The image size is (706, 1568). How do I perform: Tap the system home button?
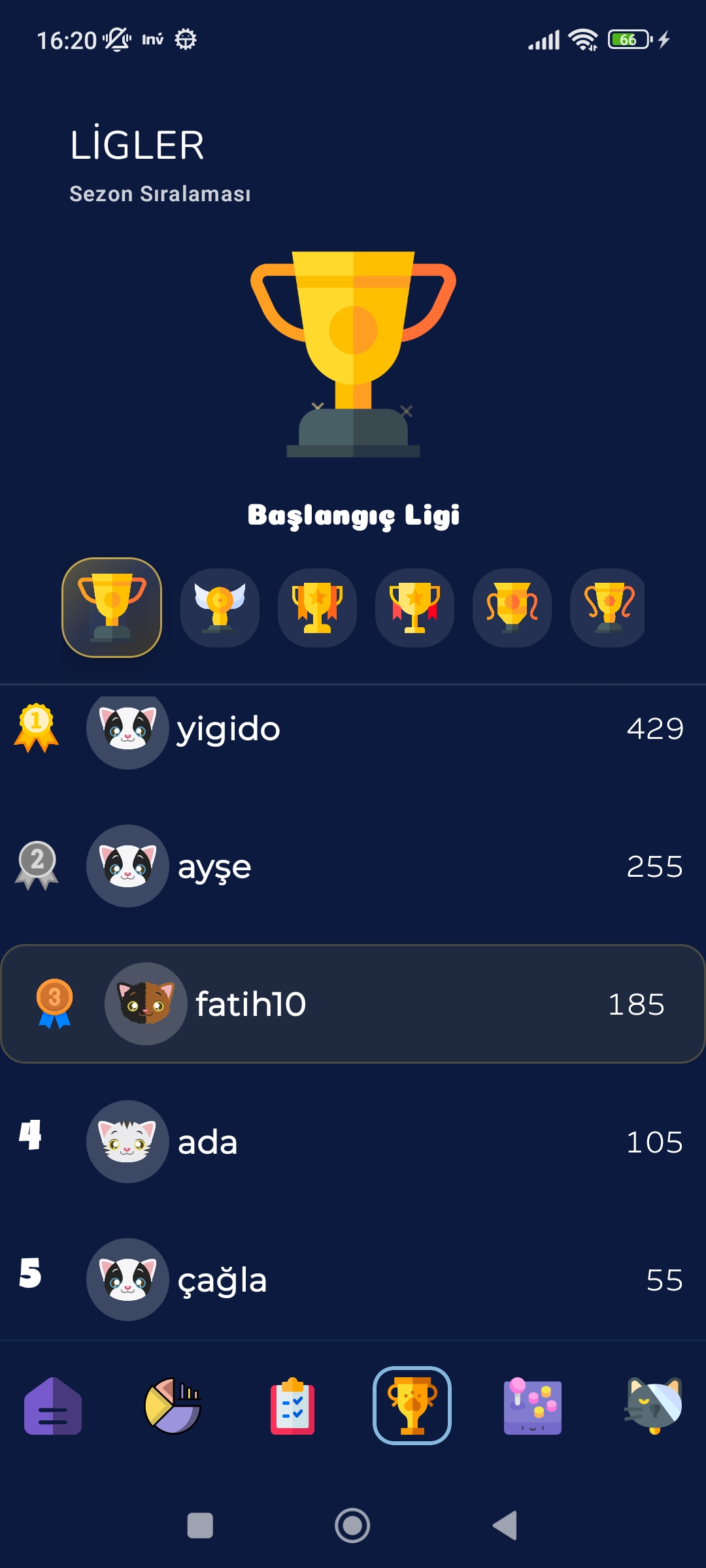pyautogui.click(x=352, y=1526)
